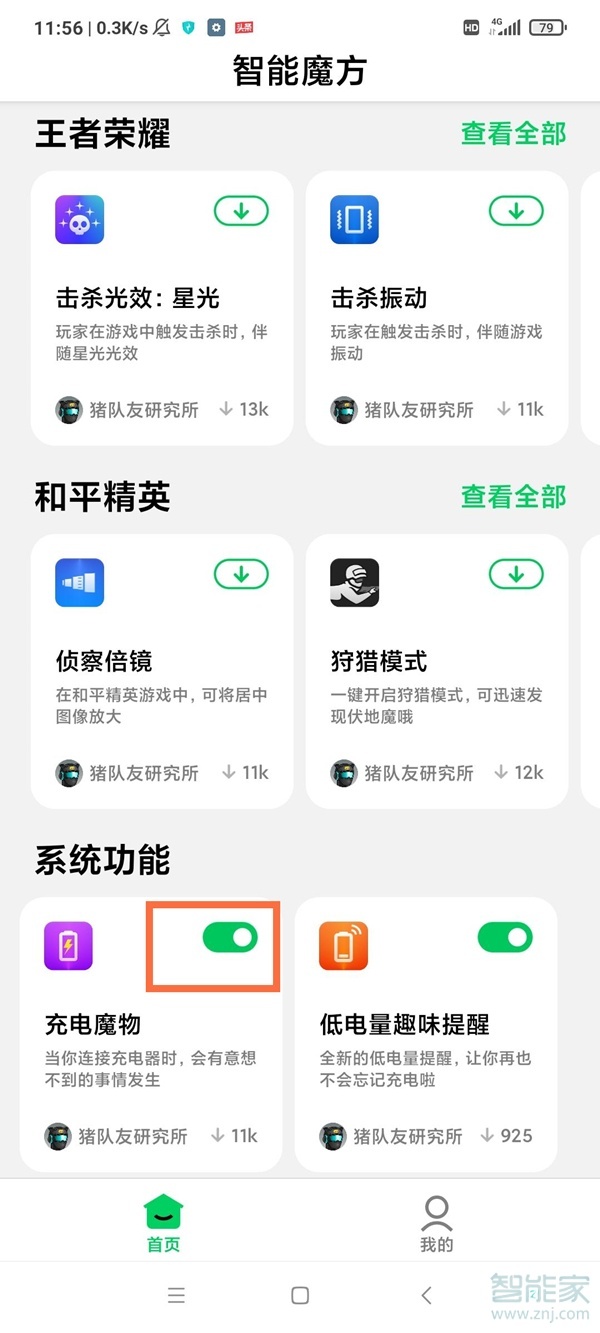Download the 狩猎模式 feature
The width and height of the screenshot is (600, 1333).
click(x=516, y=574)
